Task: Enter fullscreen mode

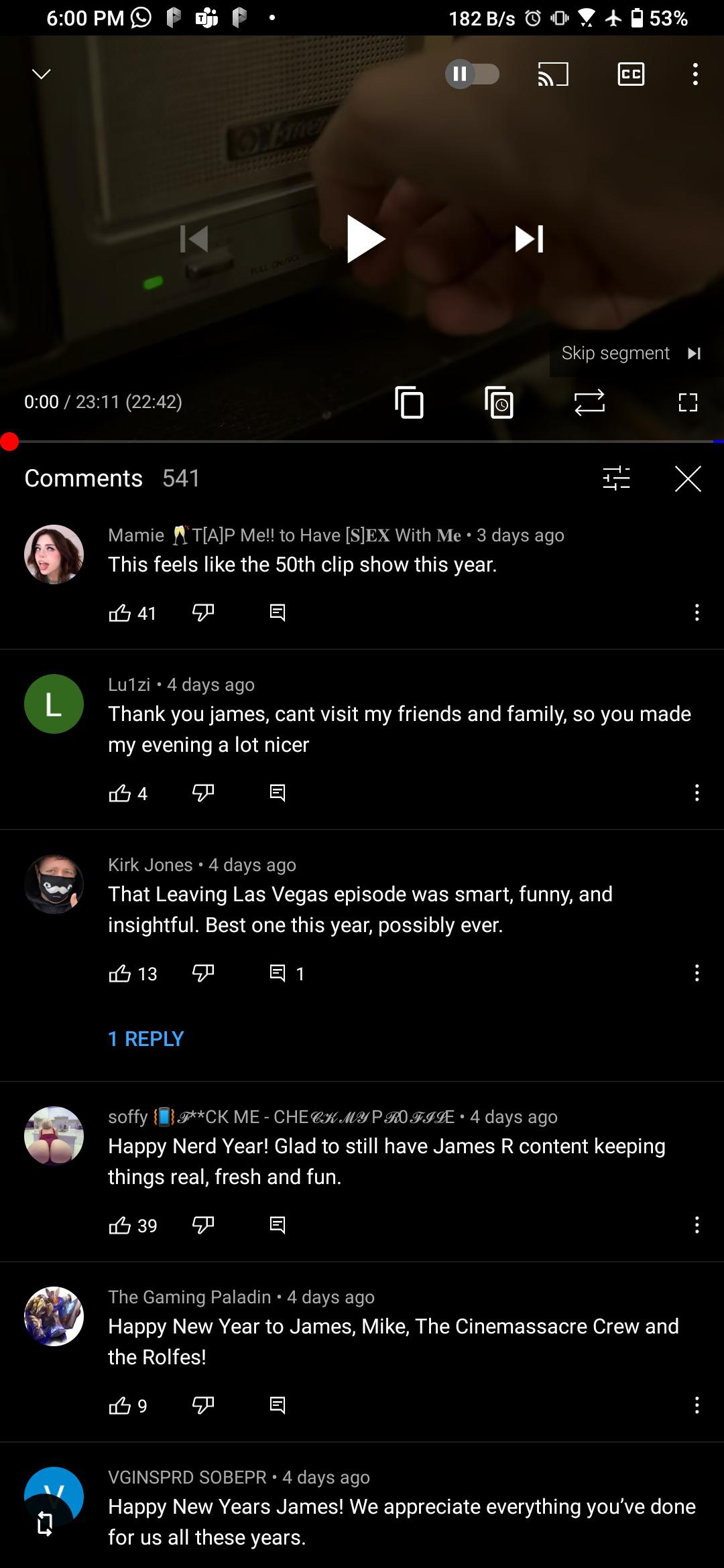Action: click(x=688, y=402)
